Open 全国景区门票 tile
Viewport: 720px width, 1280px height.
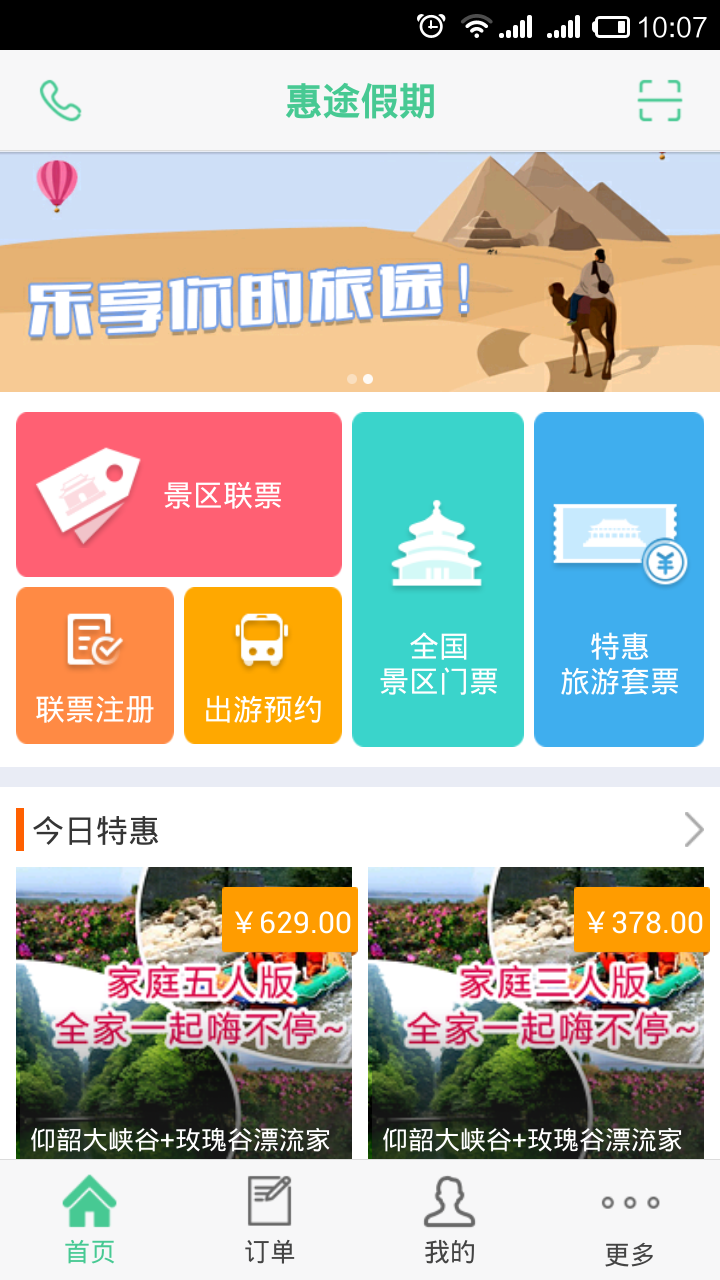pos(438,579)
